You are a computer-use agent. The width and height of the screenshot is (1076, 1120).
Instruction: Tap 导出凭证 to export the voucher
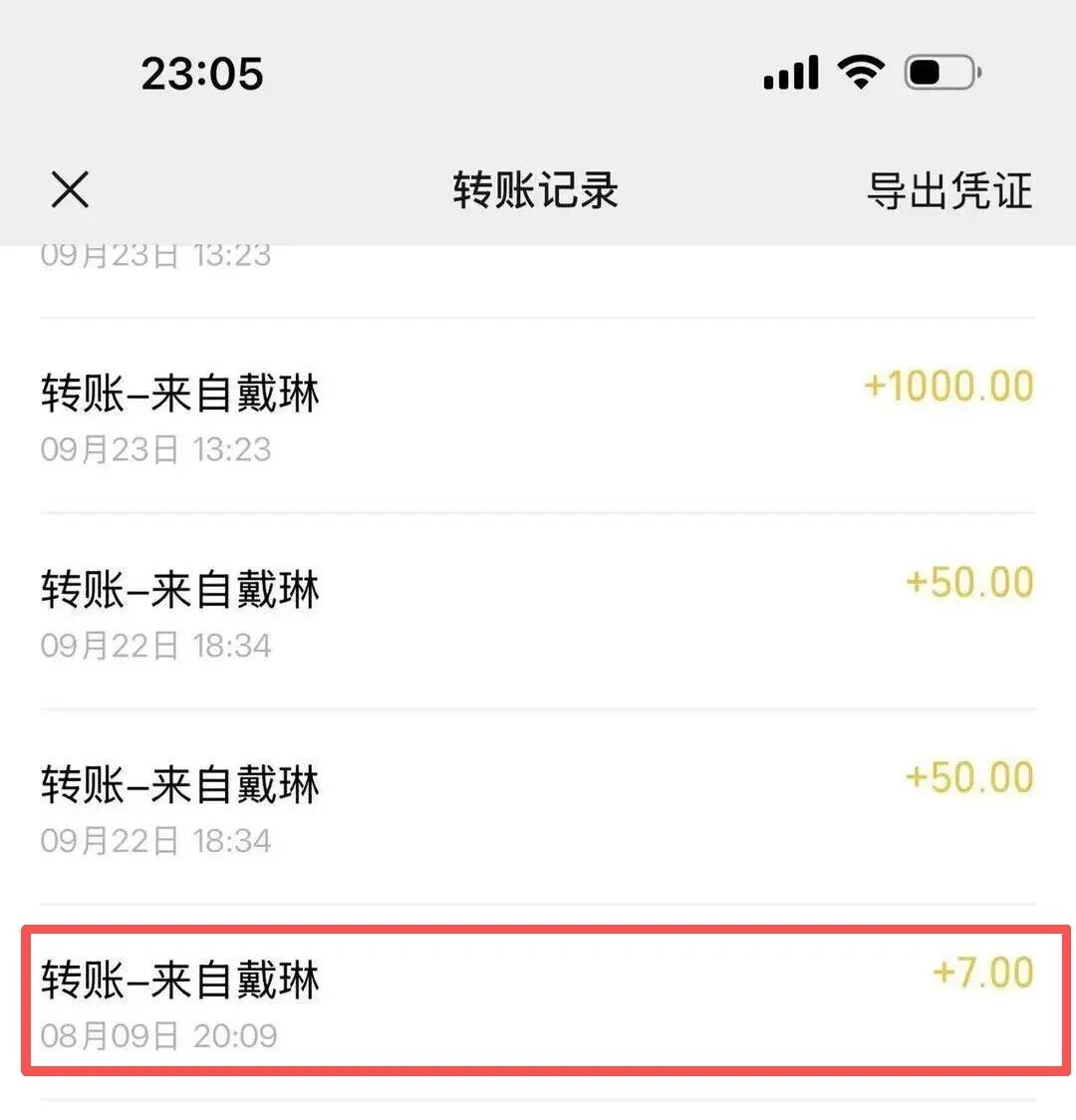(948, 190)
